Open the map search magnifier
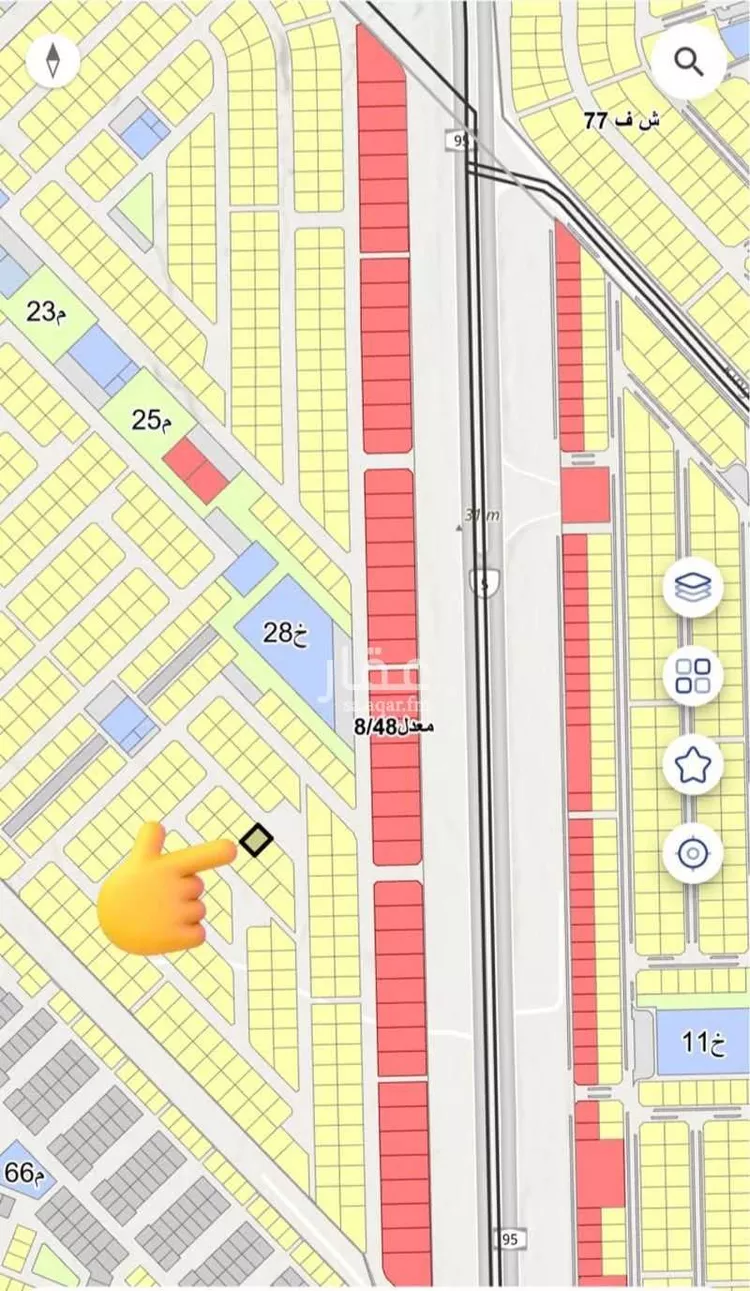The image size is (750, 1291). click(688, 61)
